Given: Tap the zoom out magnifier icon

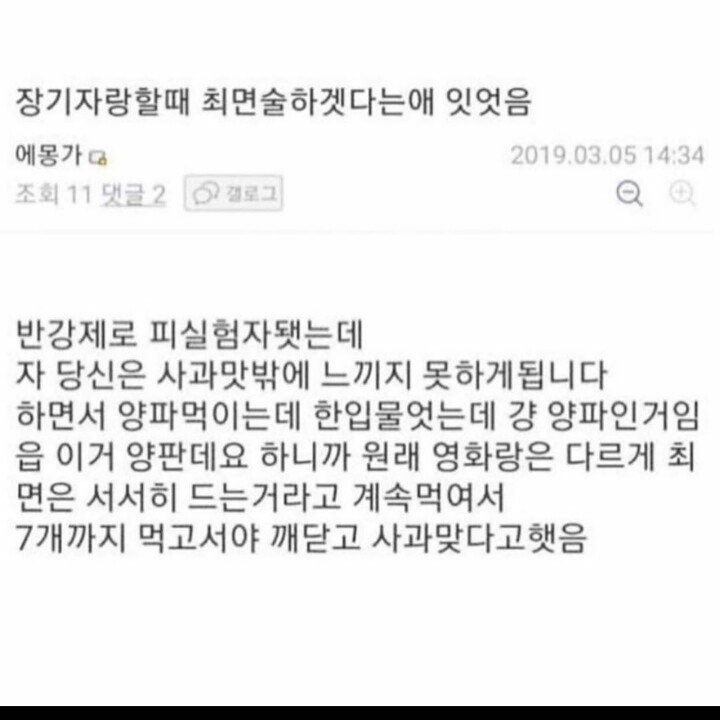Looking at the screenshot, I should click(x=629, y=195).
